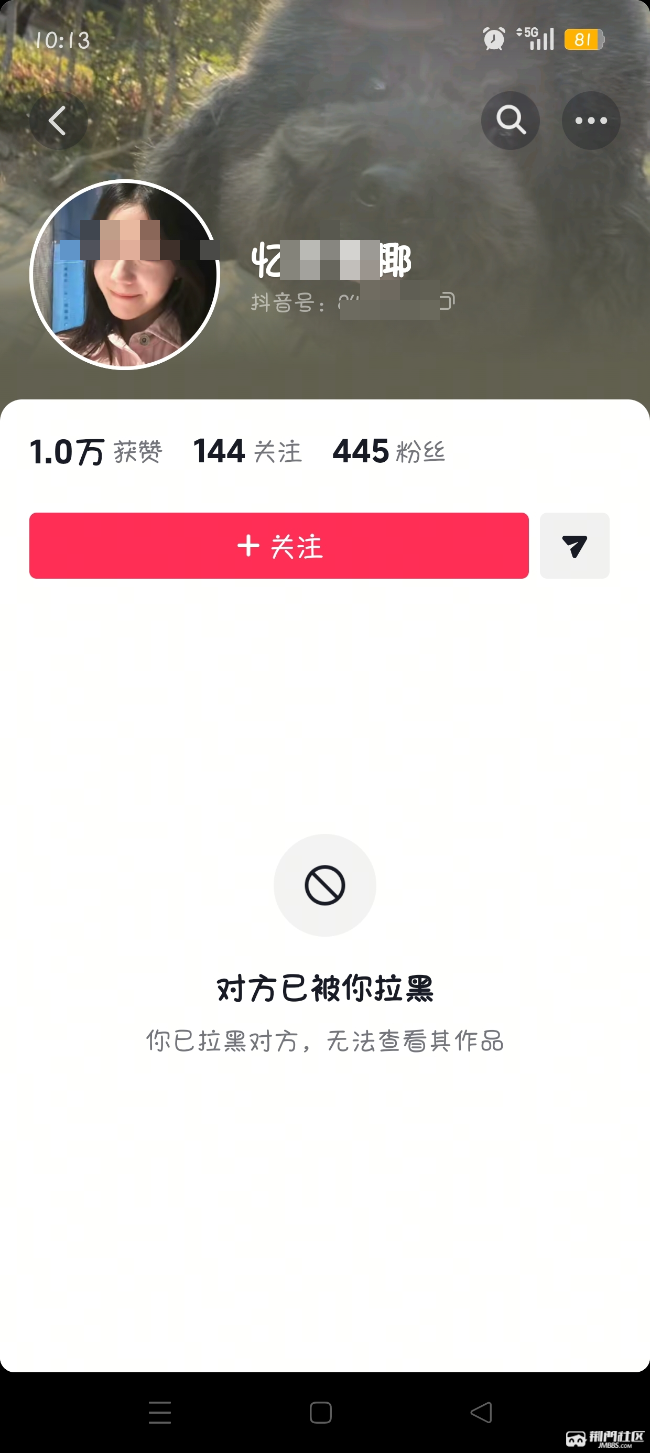Viewport: 650px width, 1453px height.
Task: View the 144 关注 following list
Action: tap(247, 452)
